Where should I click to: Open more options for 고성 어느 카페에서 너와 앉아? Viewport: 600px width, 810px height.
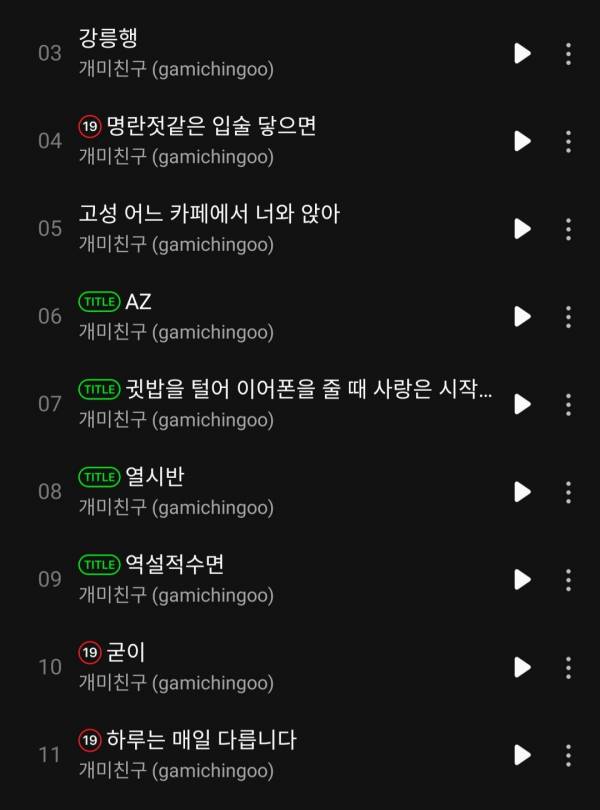[568, 228]
